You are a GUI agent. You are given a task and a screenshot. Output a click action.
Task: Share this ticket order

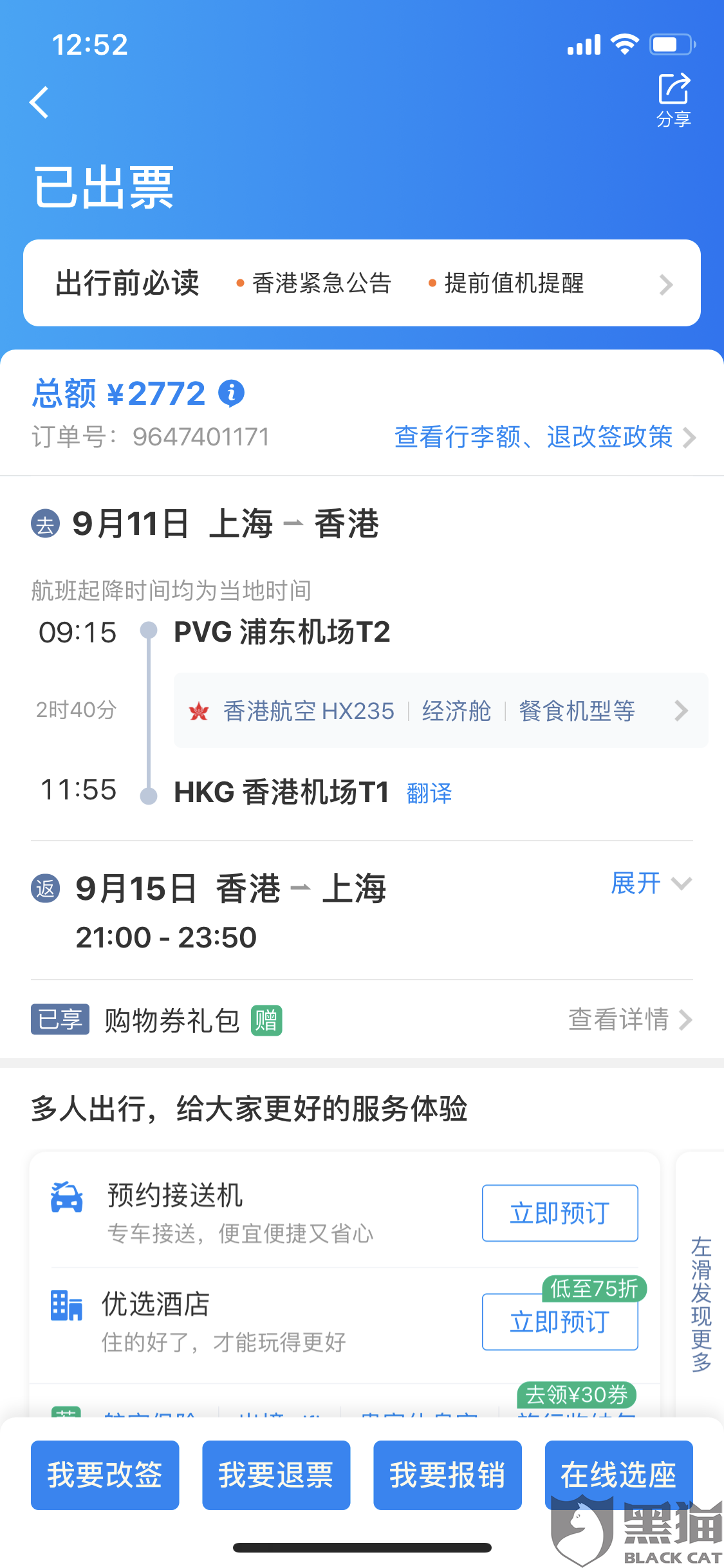[x=674, y=100]
